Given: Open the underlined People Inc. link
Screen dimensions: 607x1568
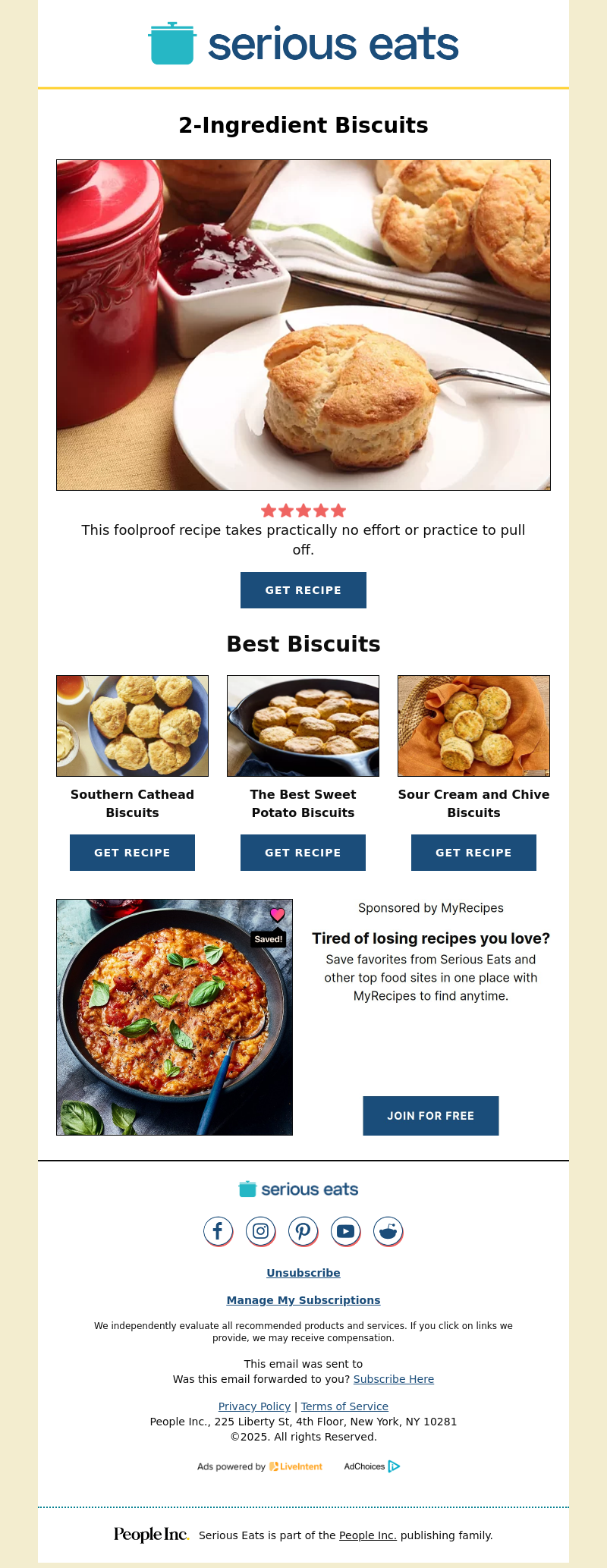Looking at the screenshot, I should pos(367,1535).
